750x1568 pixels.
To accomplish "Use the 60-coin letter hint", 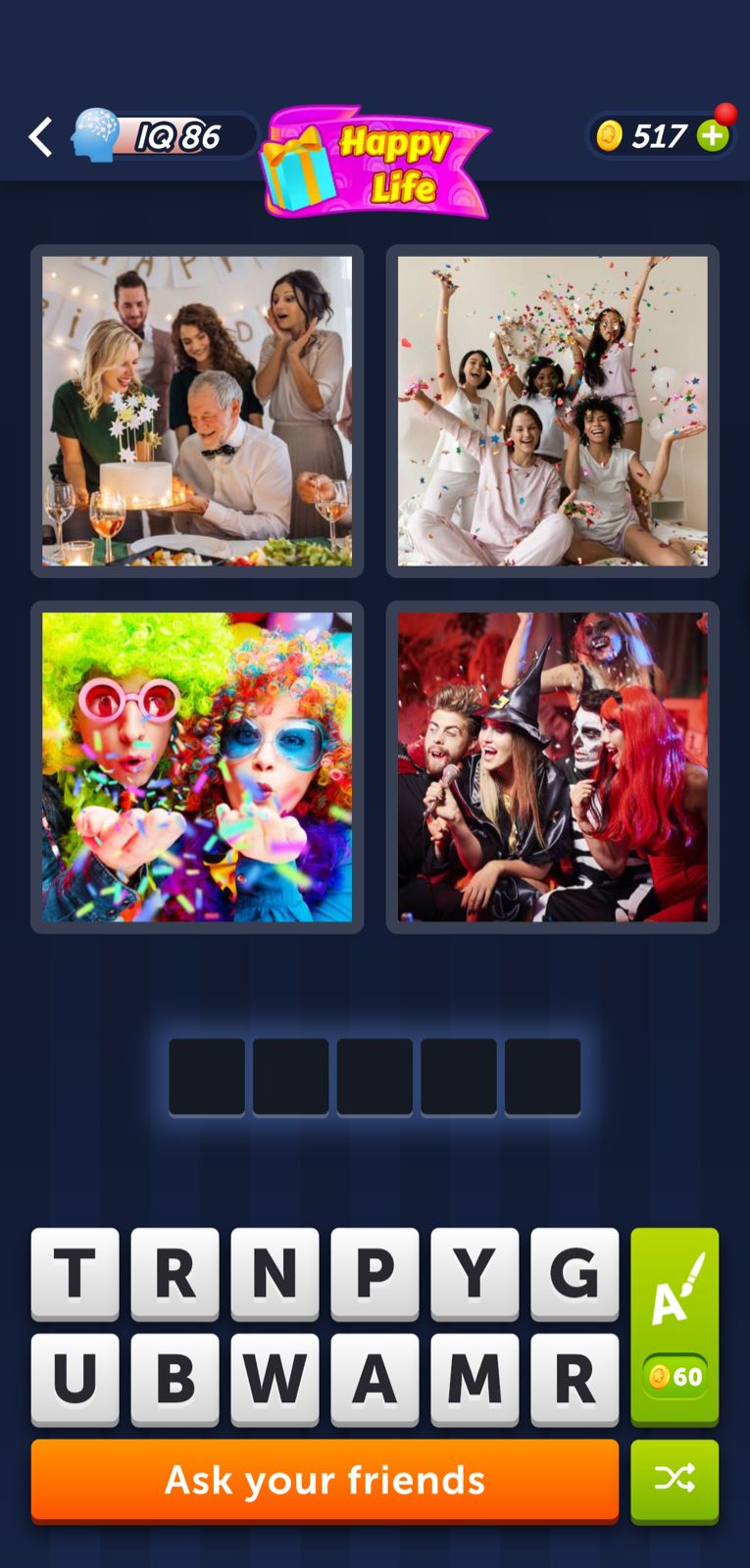I will coord(675,1325).
